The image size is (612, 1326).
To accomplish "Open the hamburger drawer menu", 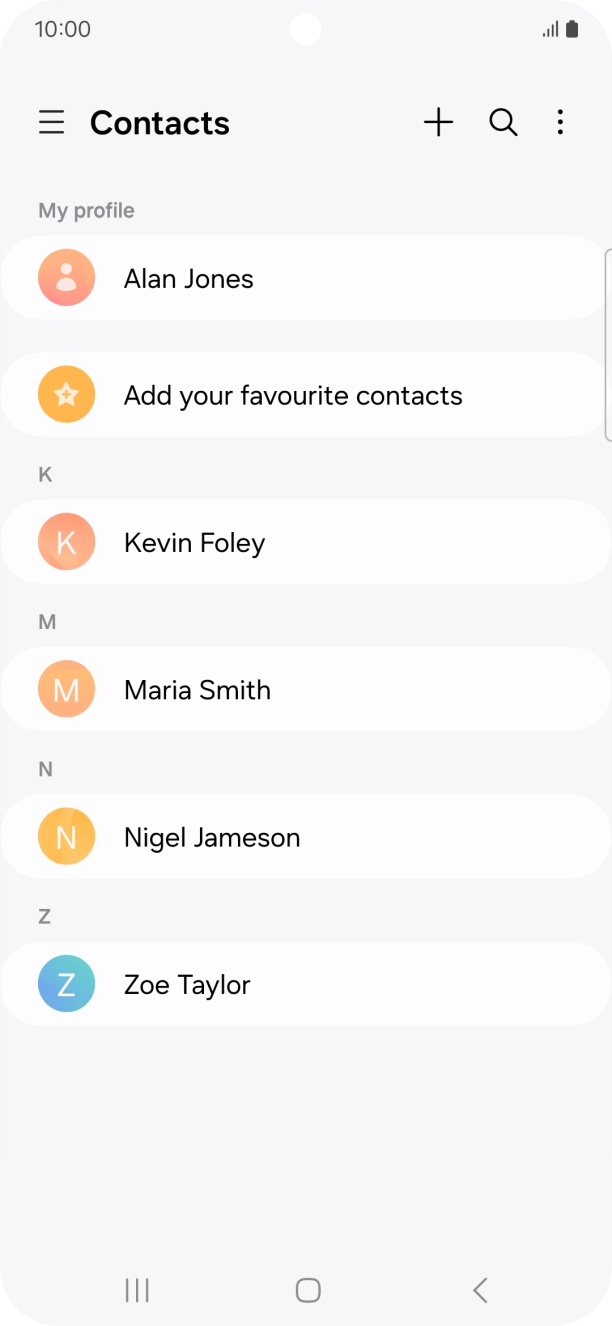I will coord(52,123).
